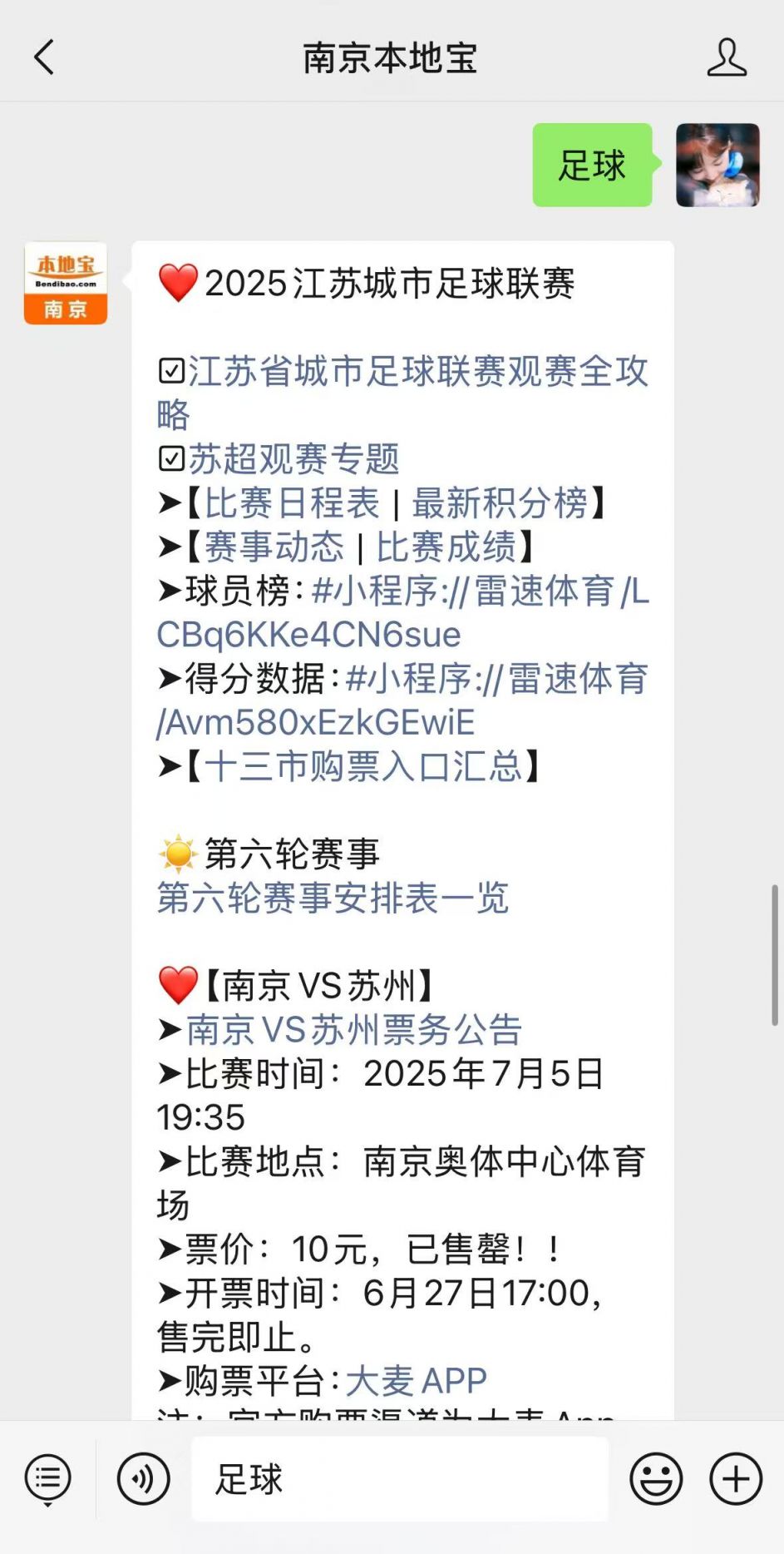Open 比赛日程表 link
784x1554 pixels.
click(x=292, y=502)
